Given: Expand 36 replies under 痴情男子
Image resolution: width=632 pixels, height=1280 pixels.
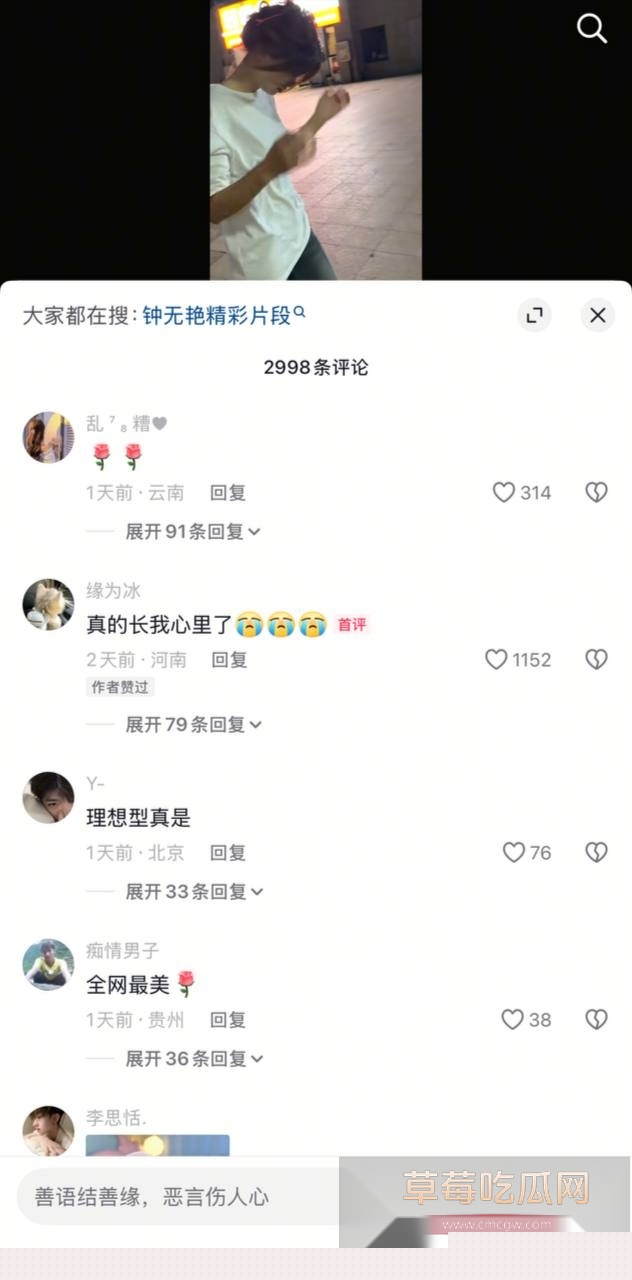Looking at the screenshot, I should coord(192,1058).
